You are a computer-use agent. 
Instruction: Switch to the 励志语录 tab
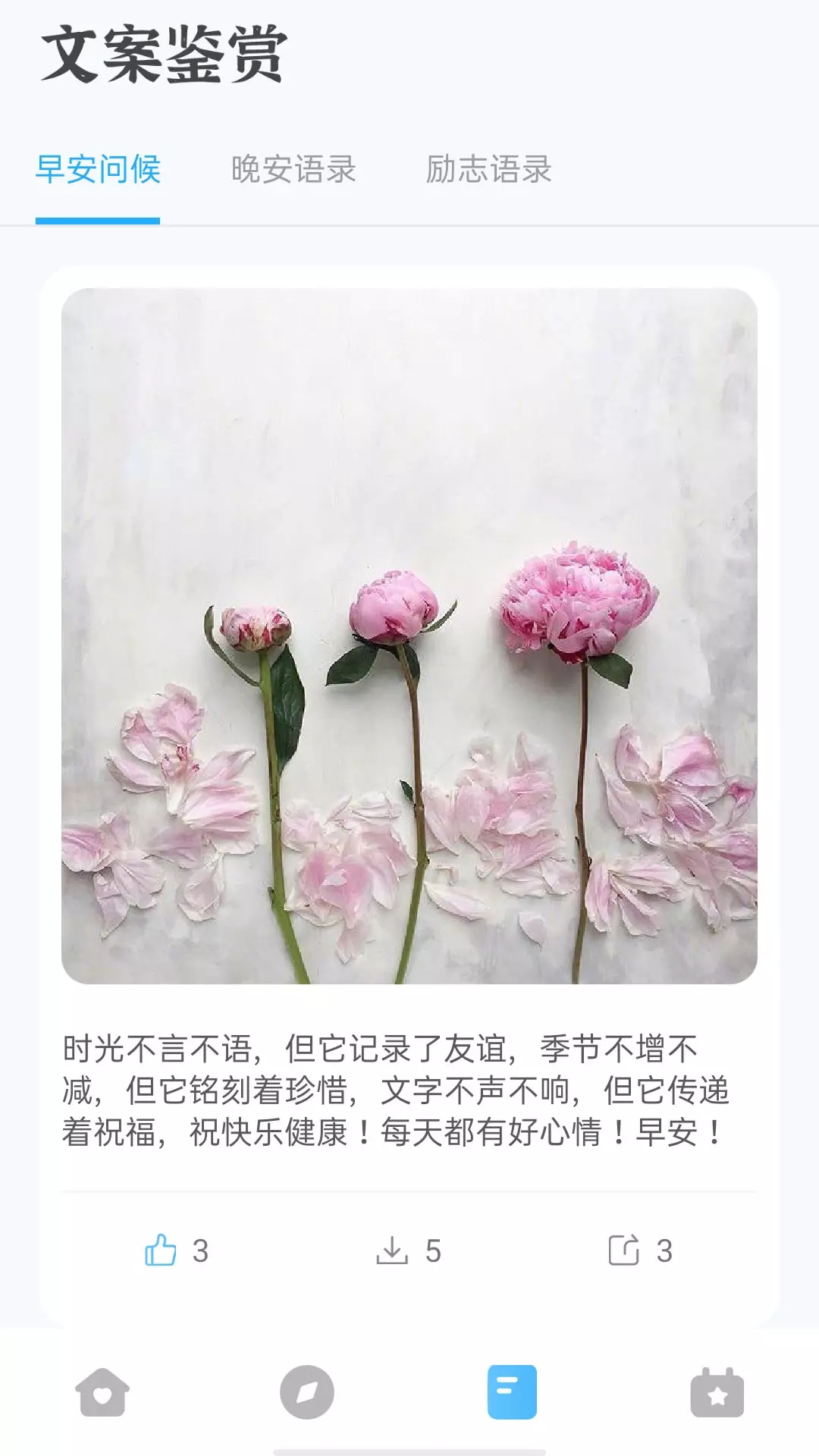[x=491, y=171]
